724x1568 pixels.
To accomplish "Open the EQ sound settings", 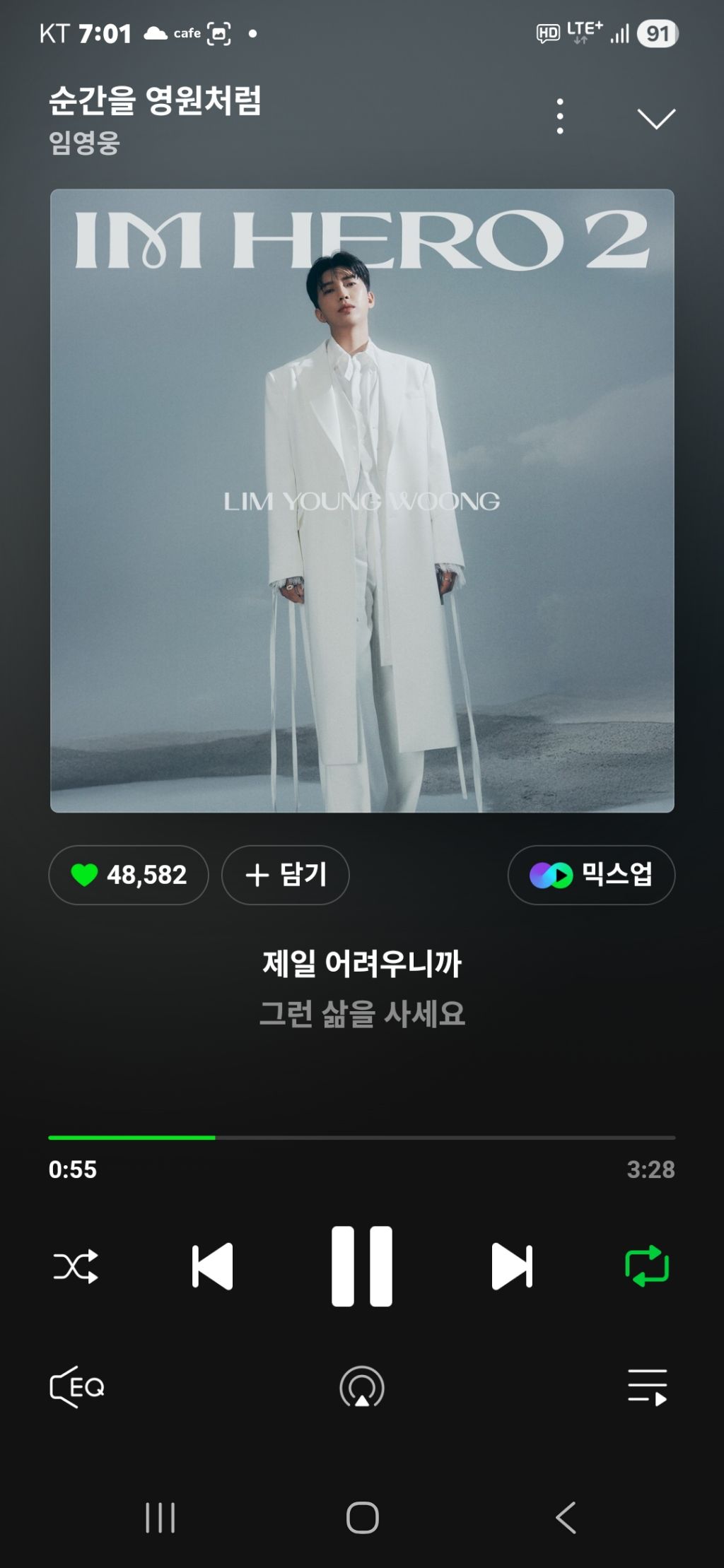I will click(x=77, y=1387).
